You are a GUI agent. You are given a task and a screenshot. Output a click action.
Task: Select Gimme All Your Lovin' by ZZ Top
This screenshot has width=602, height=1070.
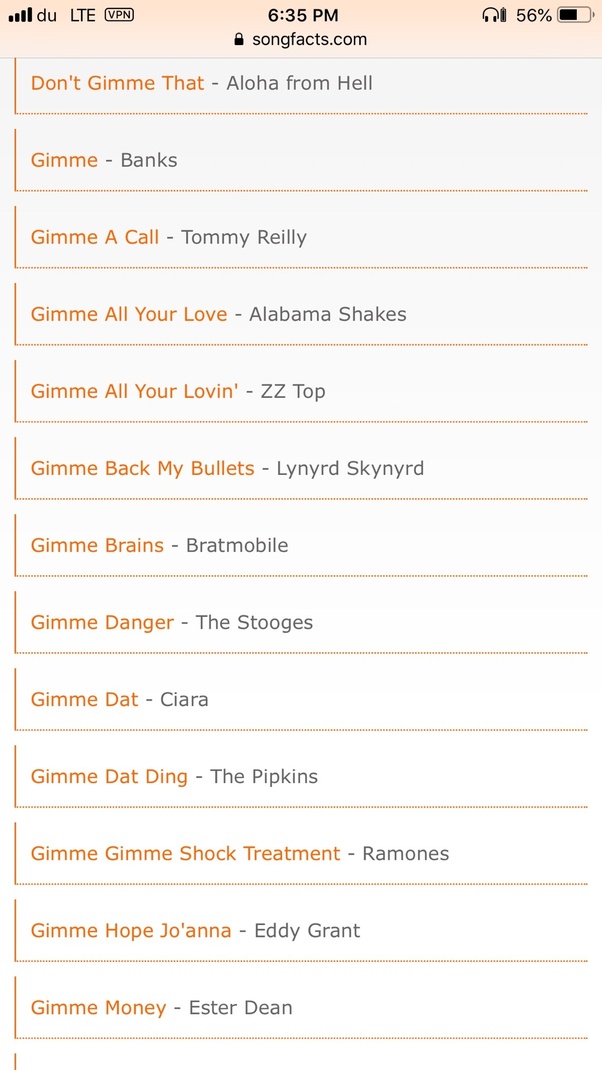(134, 391)
